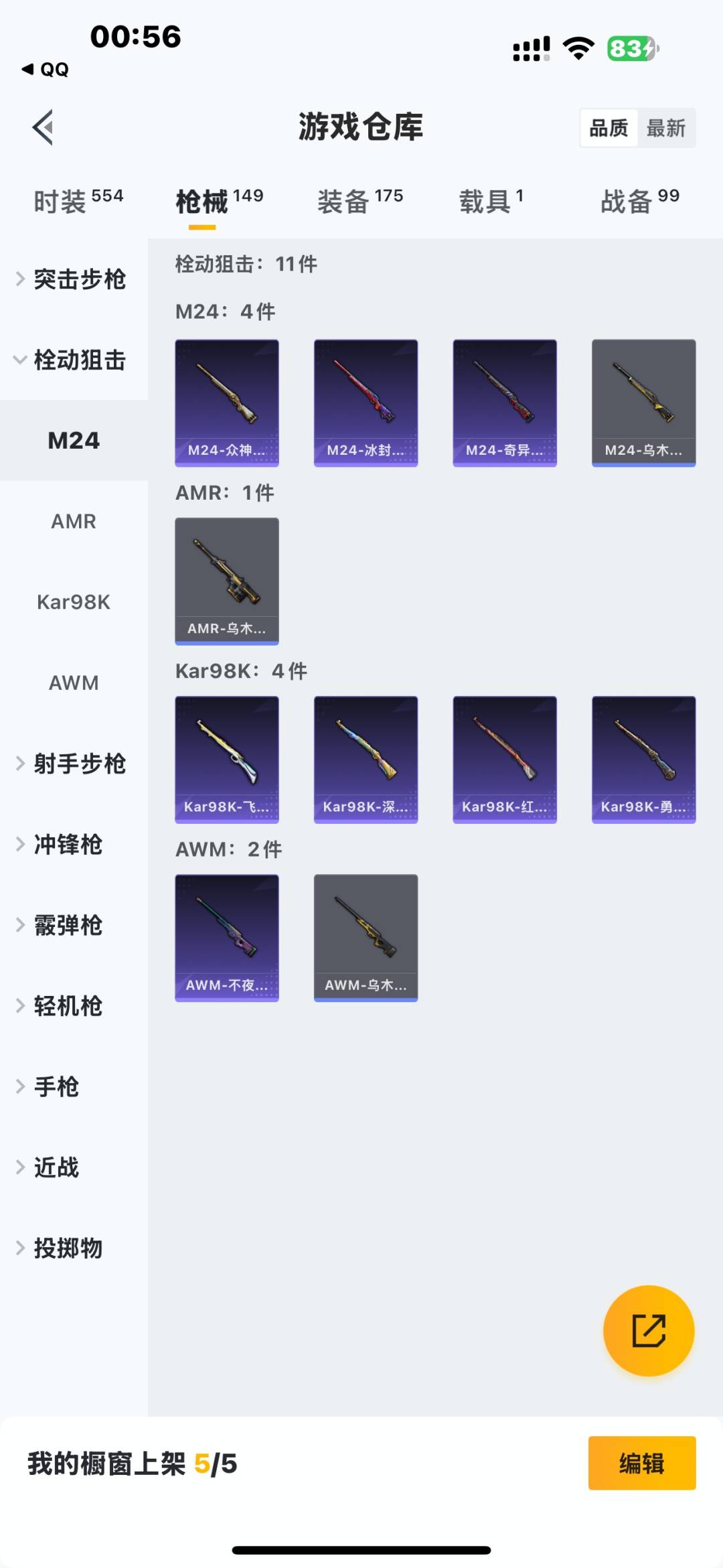
Task: Switch sorting to 最新
Action: (x=667, y=127)
